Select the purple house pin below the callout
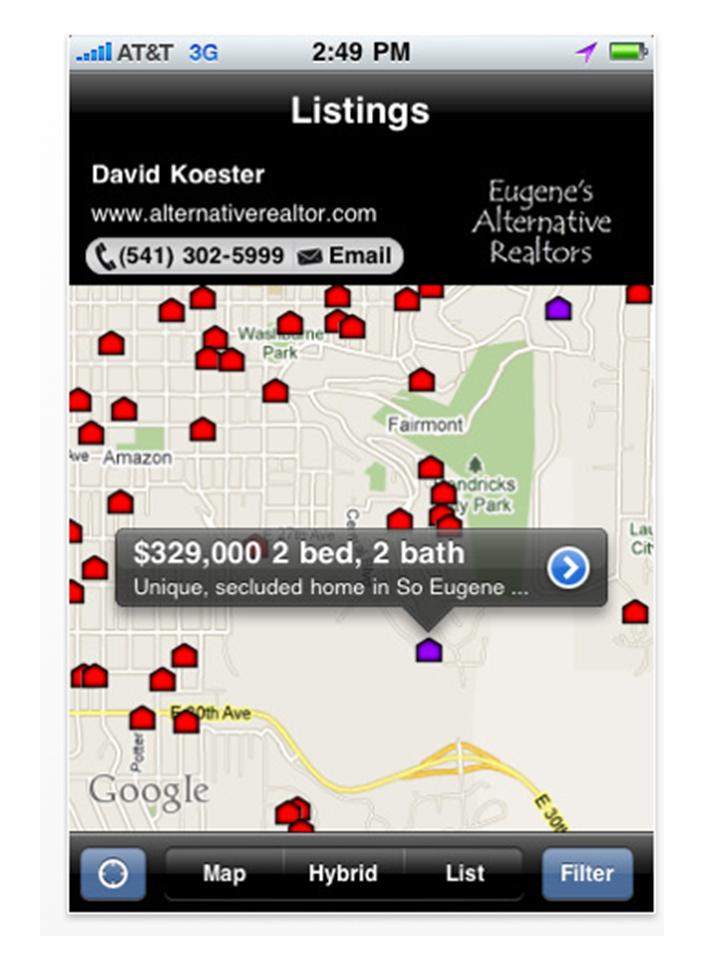 click(429, 650)
